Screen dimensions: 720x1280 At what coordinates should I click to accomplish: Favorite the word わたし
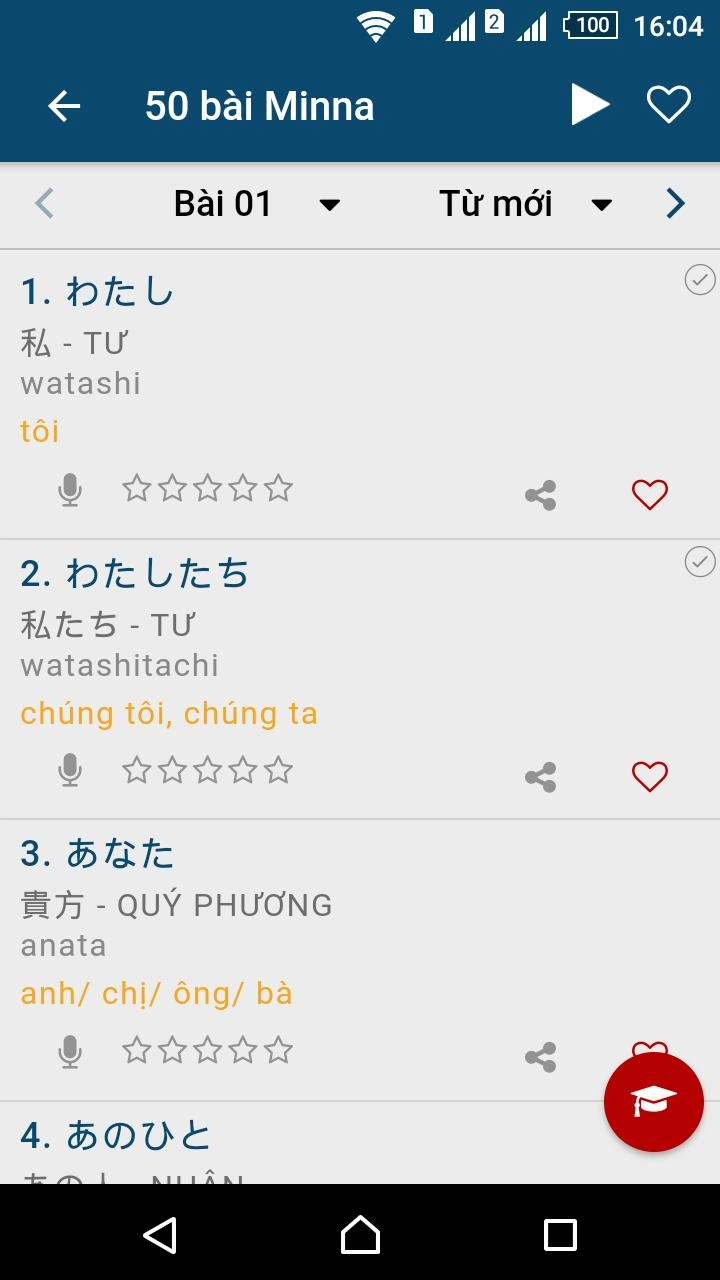(x=650, y=494)
